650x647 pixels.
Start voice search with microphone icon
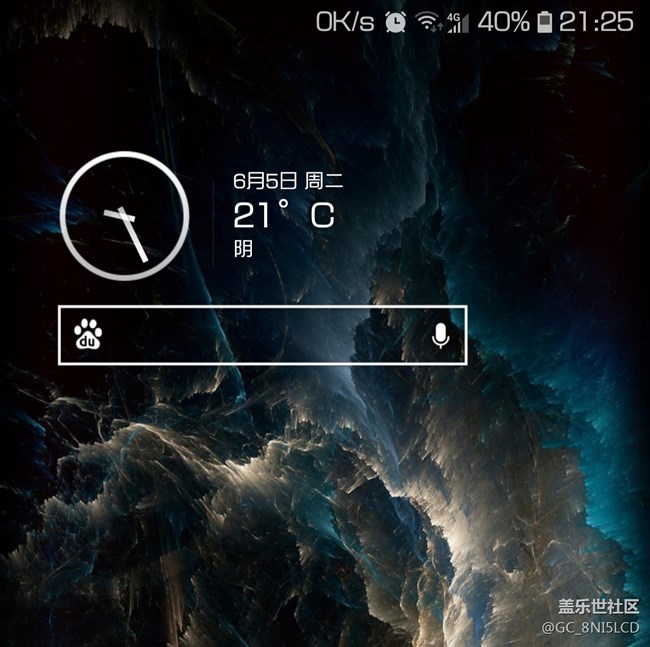click(440, 337)
